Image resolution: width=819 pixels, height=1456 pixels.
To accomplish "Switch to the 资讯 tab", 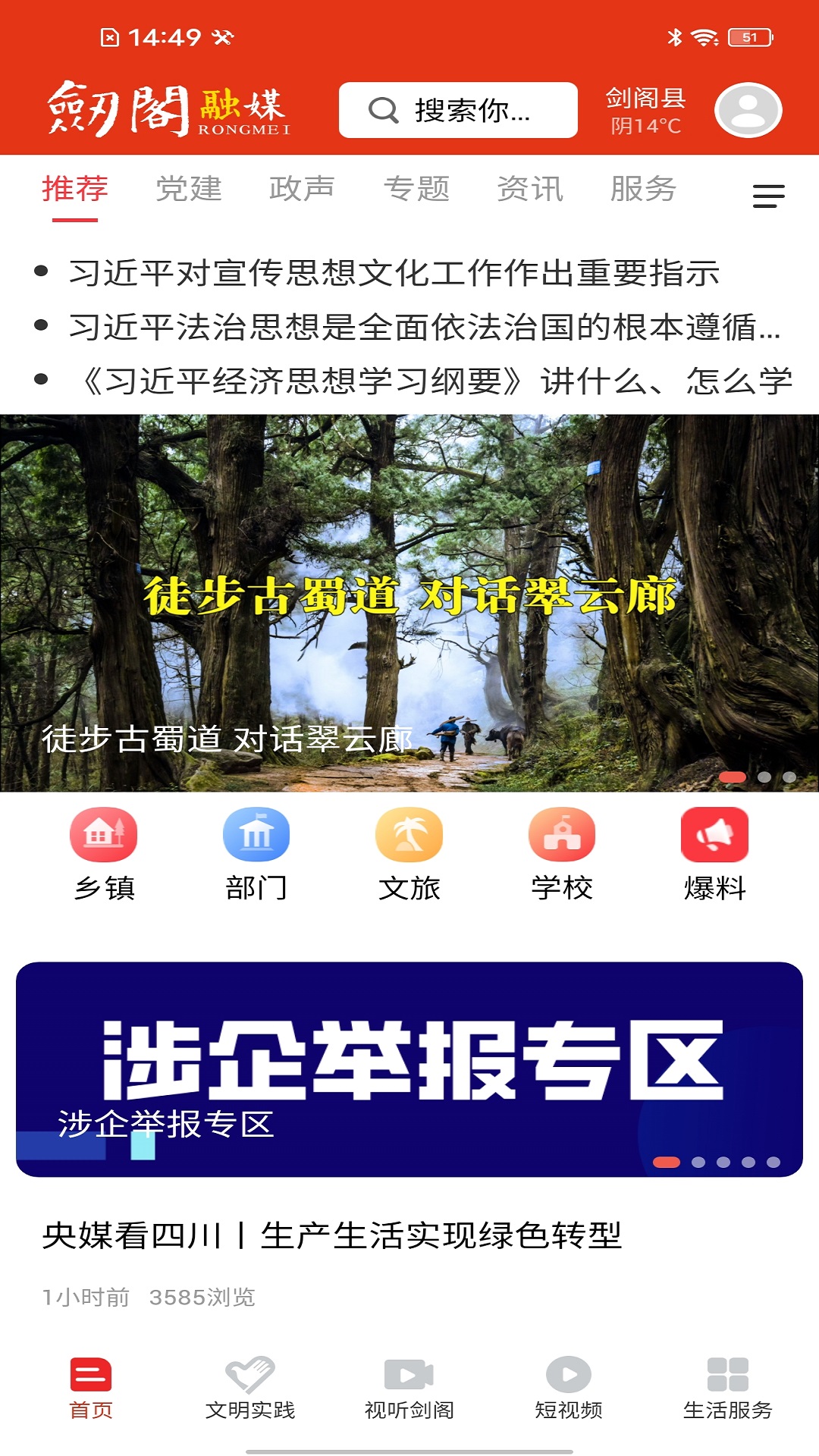I will [530, 190].
